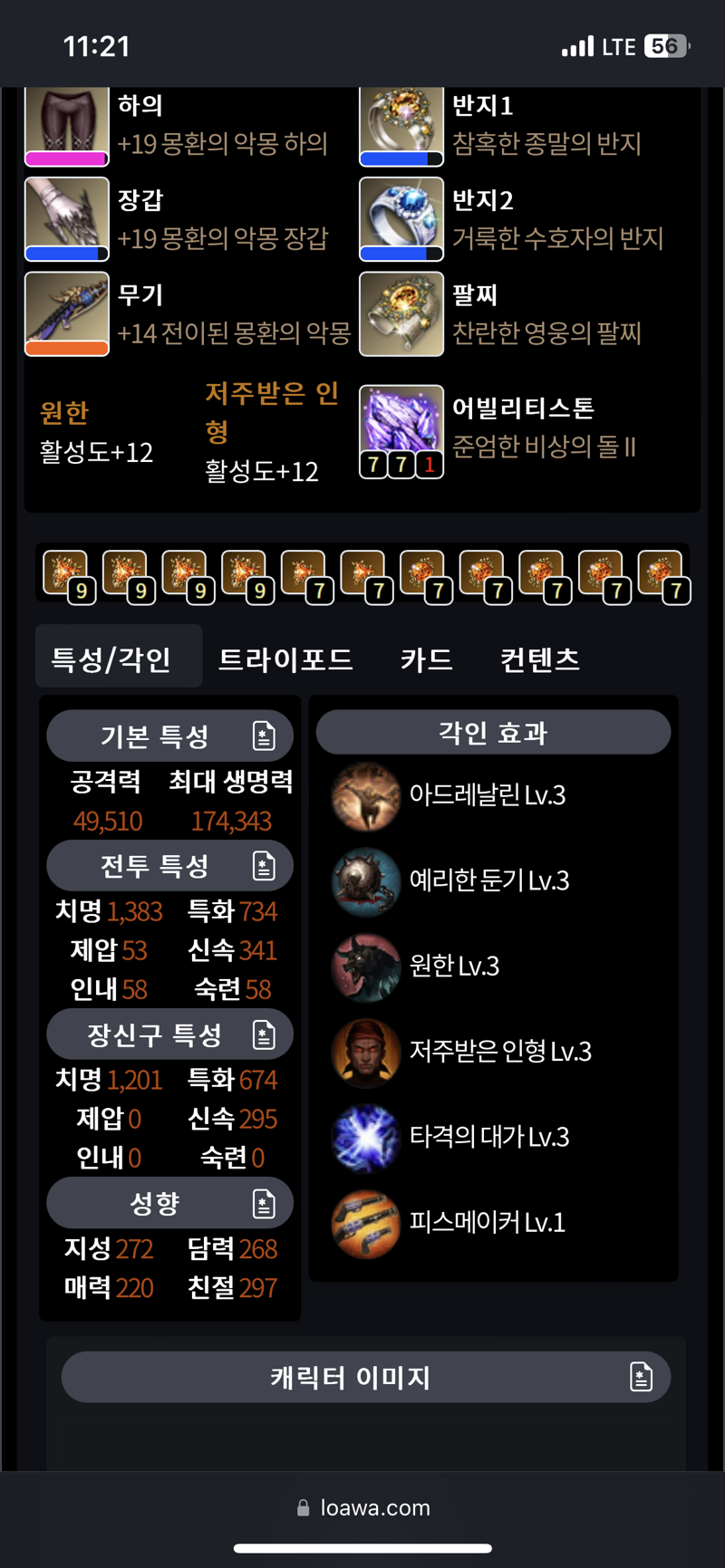Screen dimensions: 725x1568
Task: View the 어빌리티스톤 item icon
Action: (401, 431)
